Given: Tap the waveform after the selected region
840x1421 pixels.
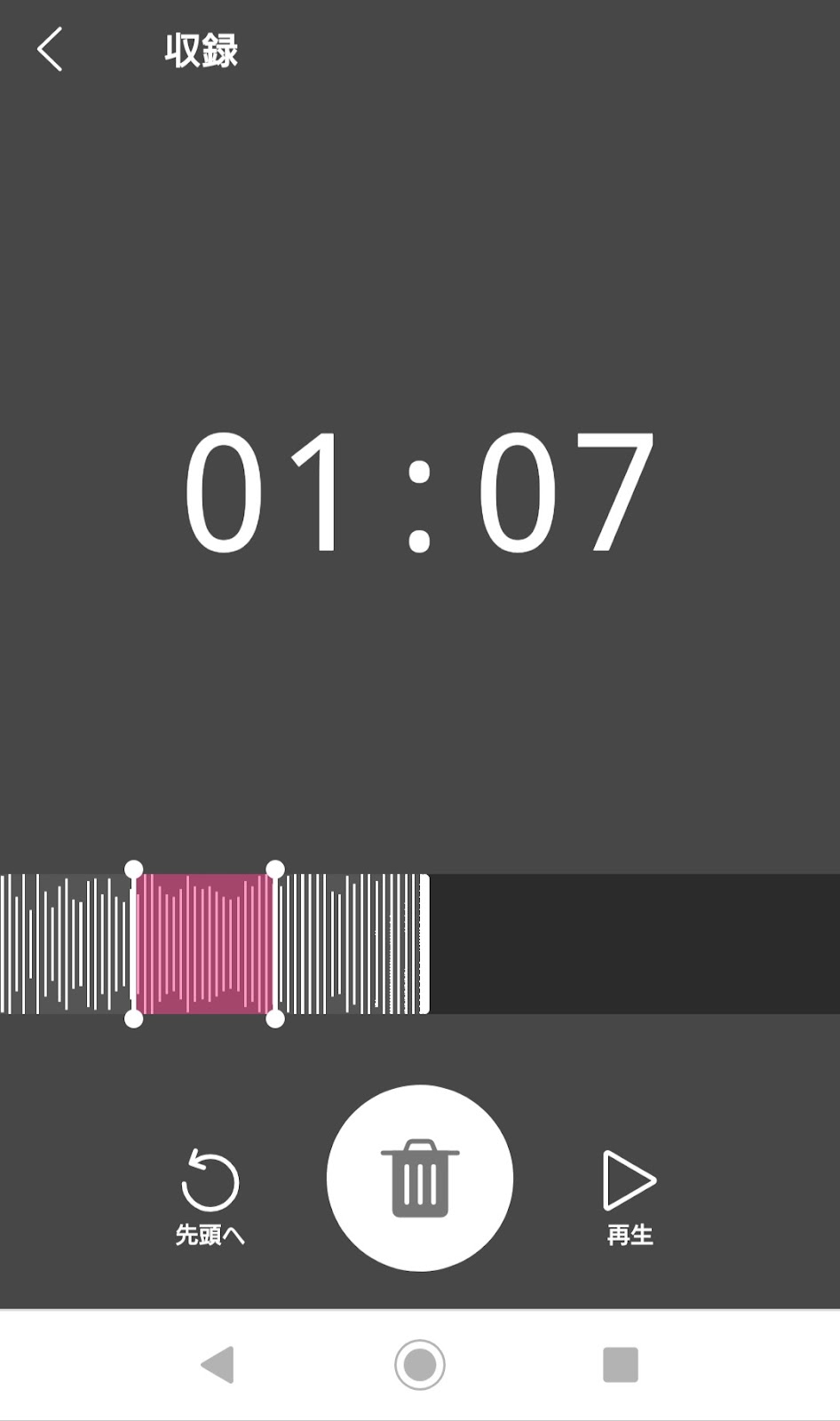Looking at the screenshot, I should point(353,944).
